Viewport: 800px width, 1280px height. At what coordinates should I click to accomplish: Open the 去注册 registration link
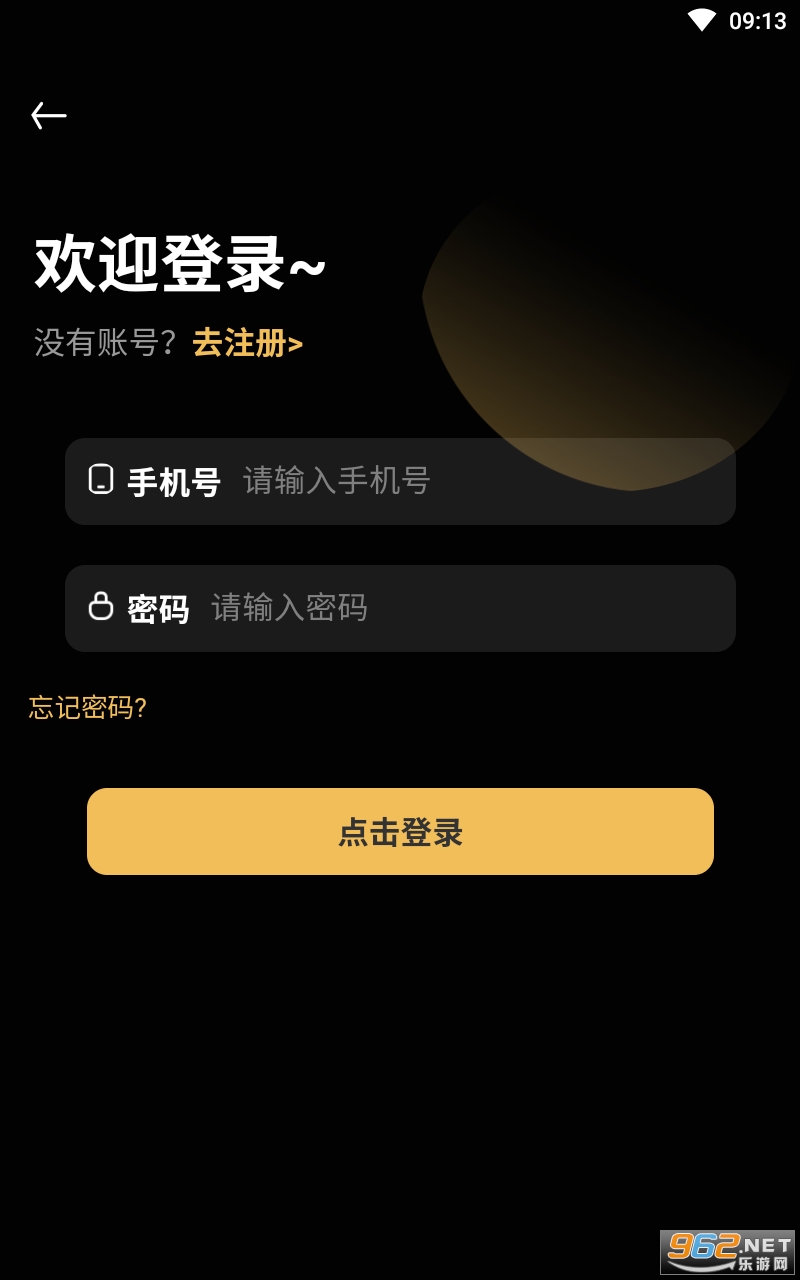248,343
